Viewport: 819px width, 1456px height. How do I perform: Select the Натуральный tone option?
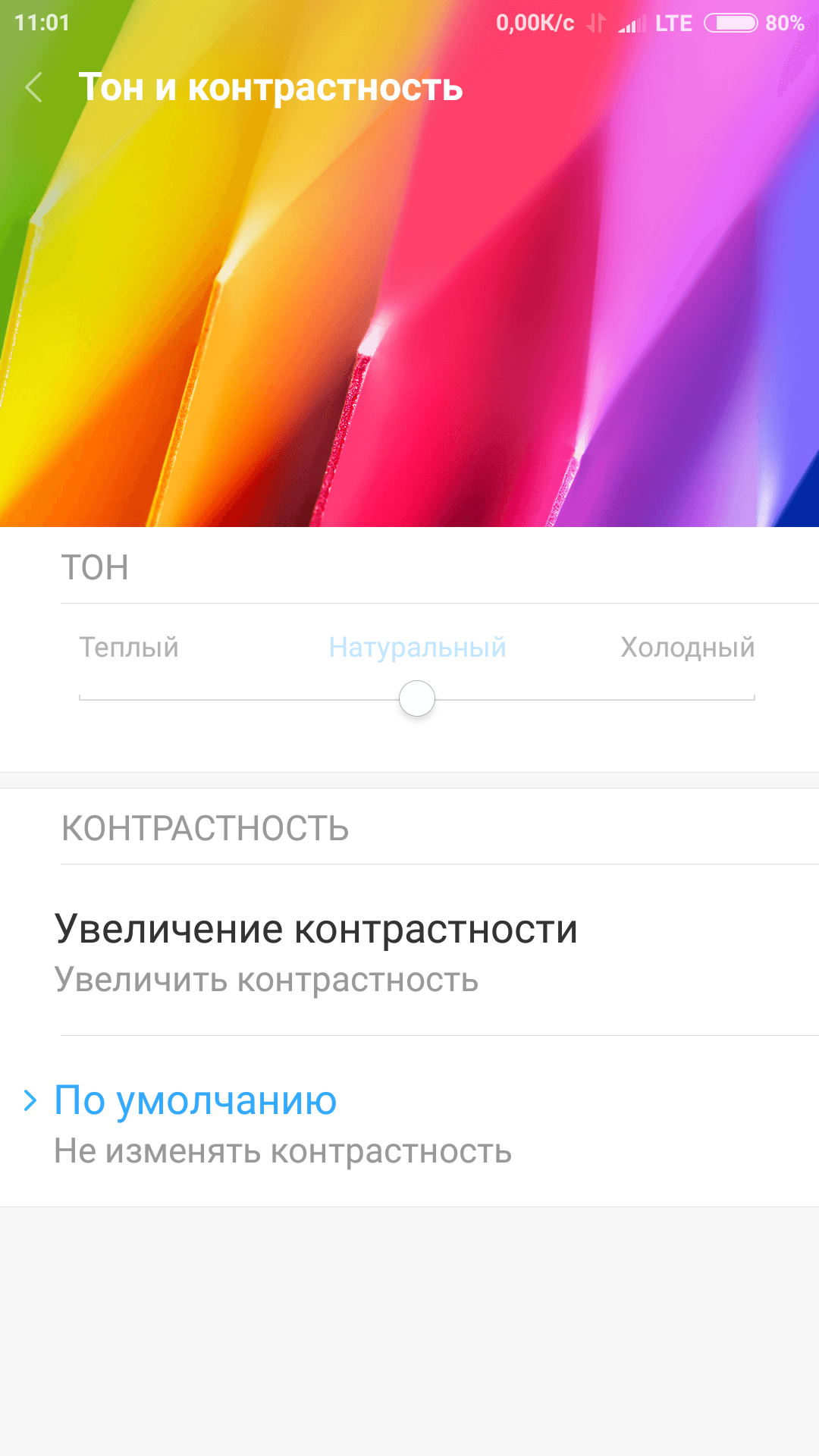(x=417, y=648)
